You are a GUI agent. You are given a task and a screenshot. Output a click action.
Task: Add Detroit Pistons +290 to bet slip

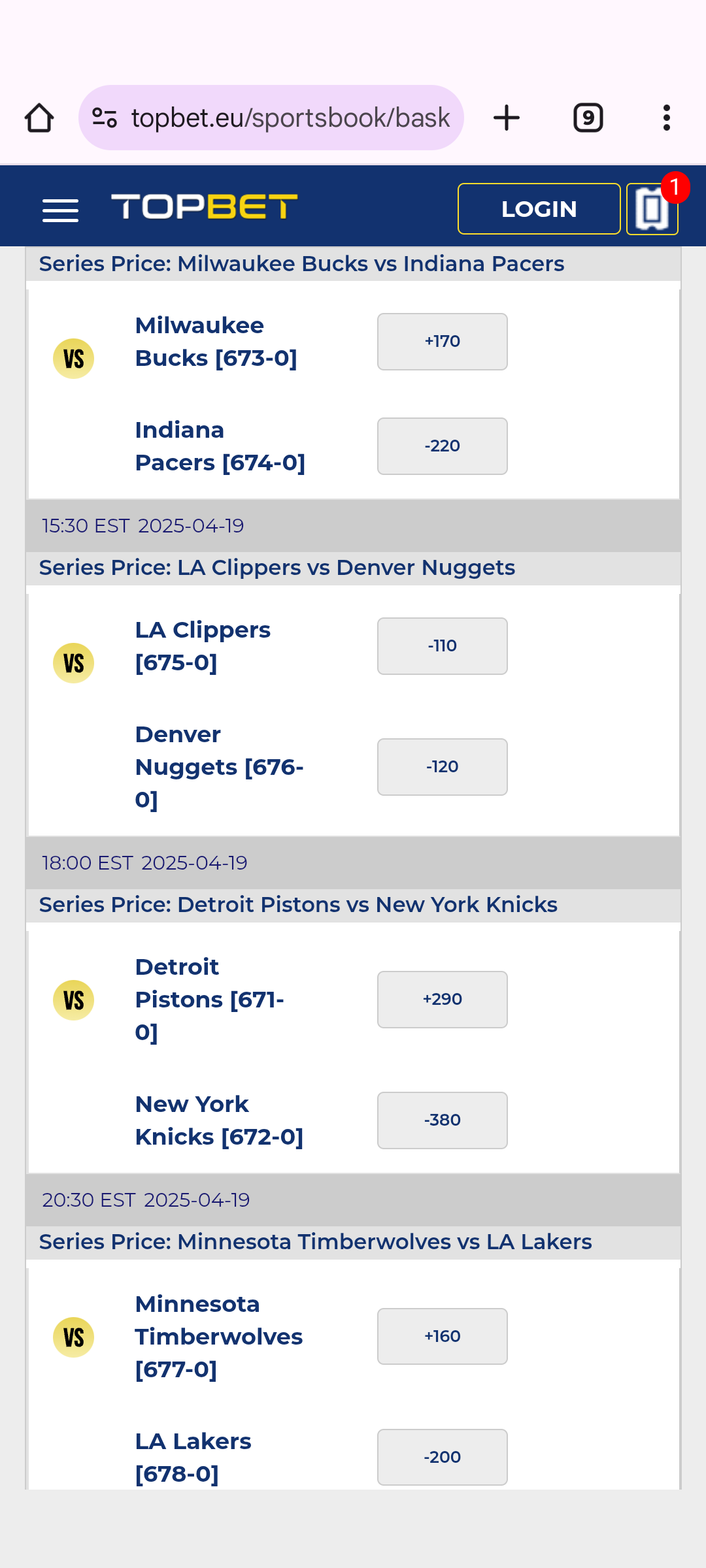pos(442,1000)
